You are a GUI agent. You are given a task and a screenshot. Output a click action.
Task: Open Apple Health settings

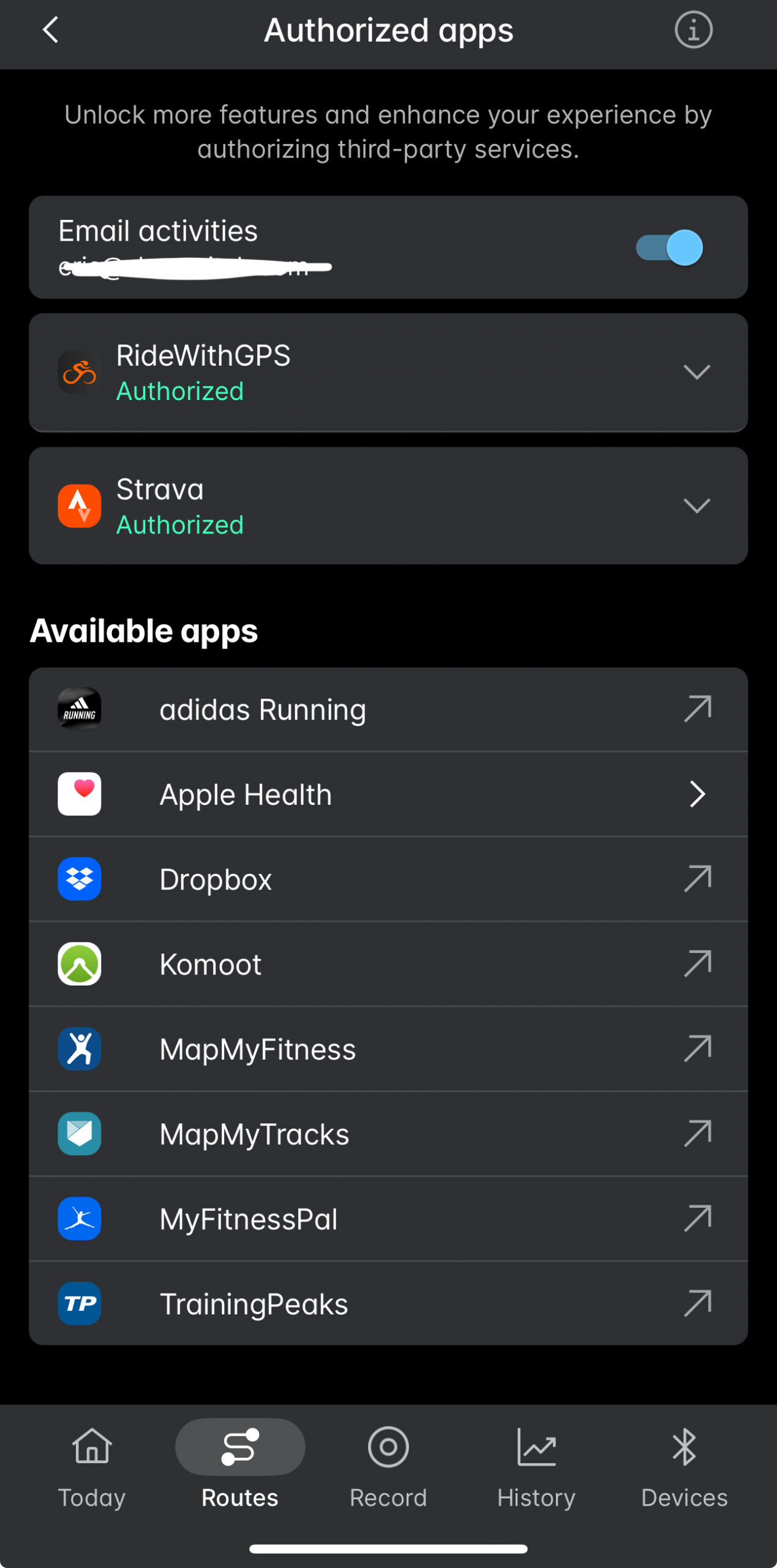tap(388, 794)
